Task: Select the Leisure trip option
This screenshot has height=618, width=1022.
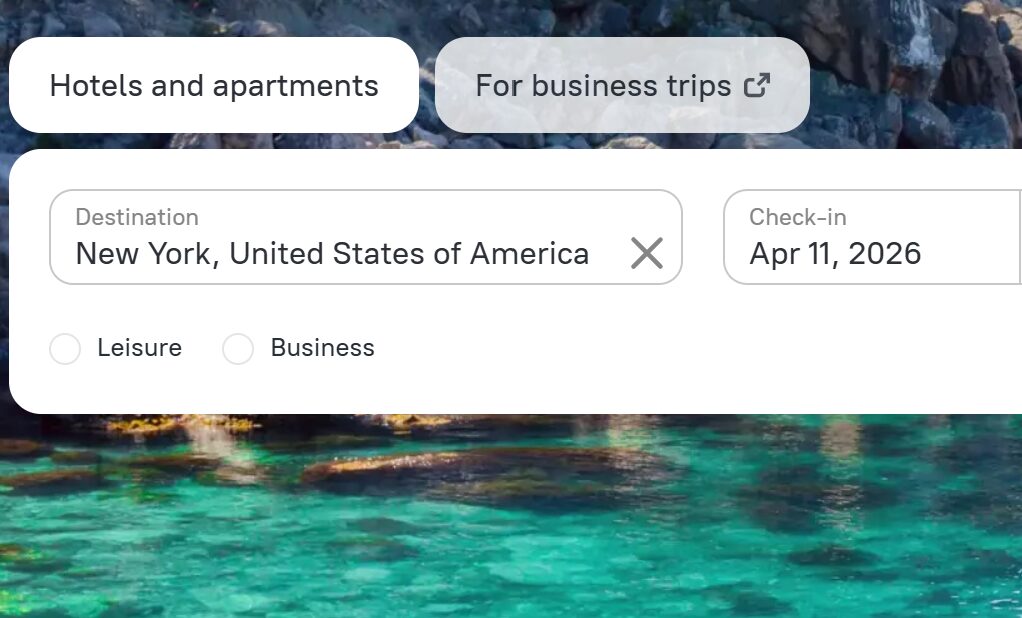Action: coord(66,349)
